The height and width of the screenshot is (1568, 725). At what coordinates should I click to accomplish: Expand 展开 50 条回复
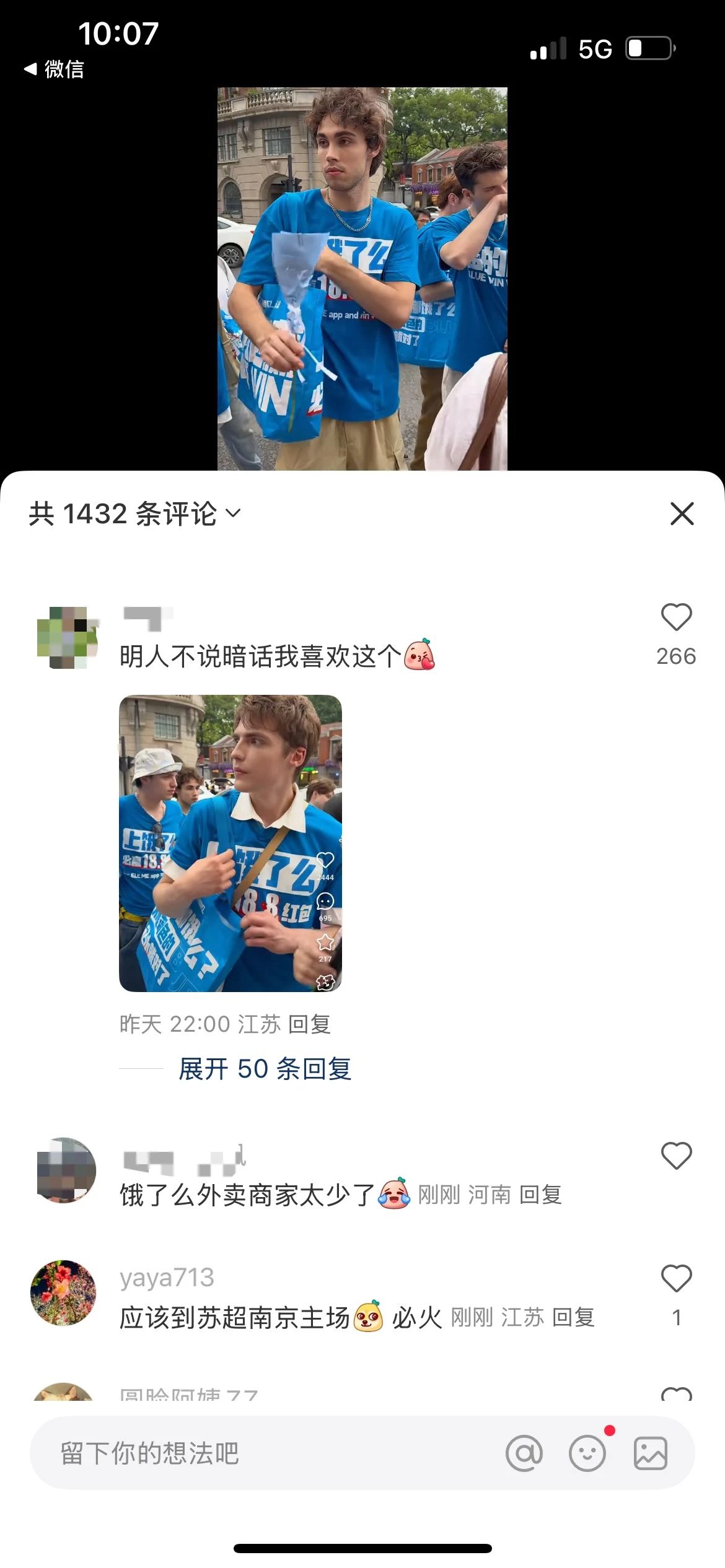point(265,1069)
